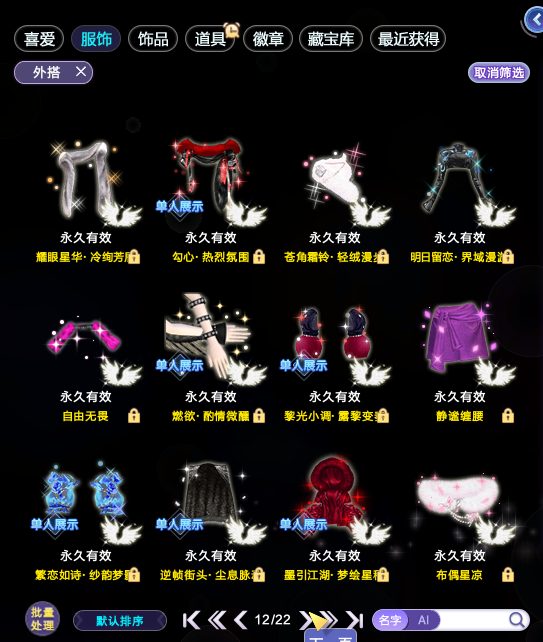
Task: Tap 取消筛选 to clear filters
Action: coord(499,72)
